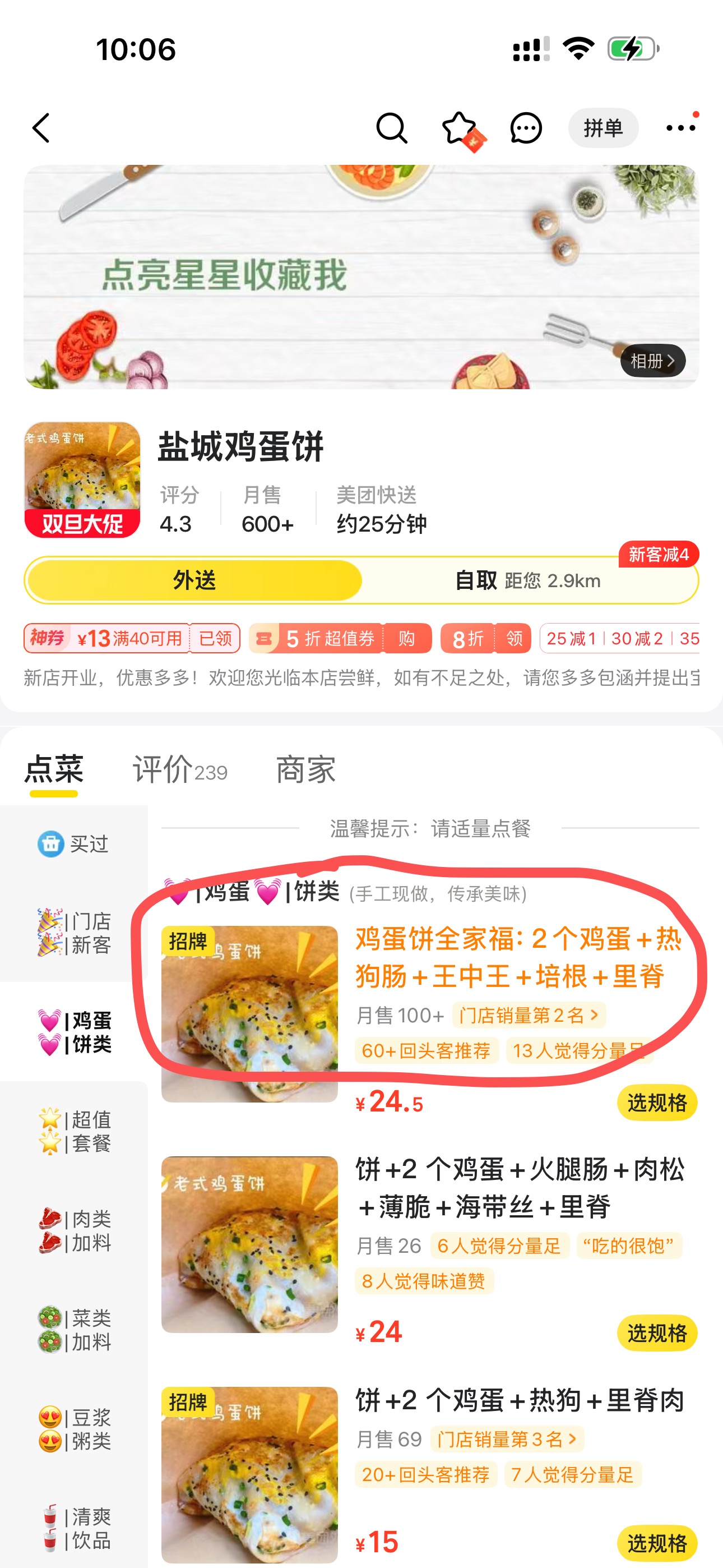Image resolution: width=723 pixels, height=1568 pixels.
Task: Tap 已领 on the ¥13 coupon
Action: (216, 639)
